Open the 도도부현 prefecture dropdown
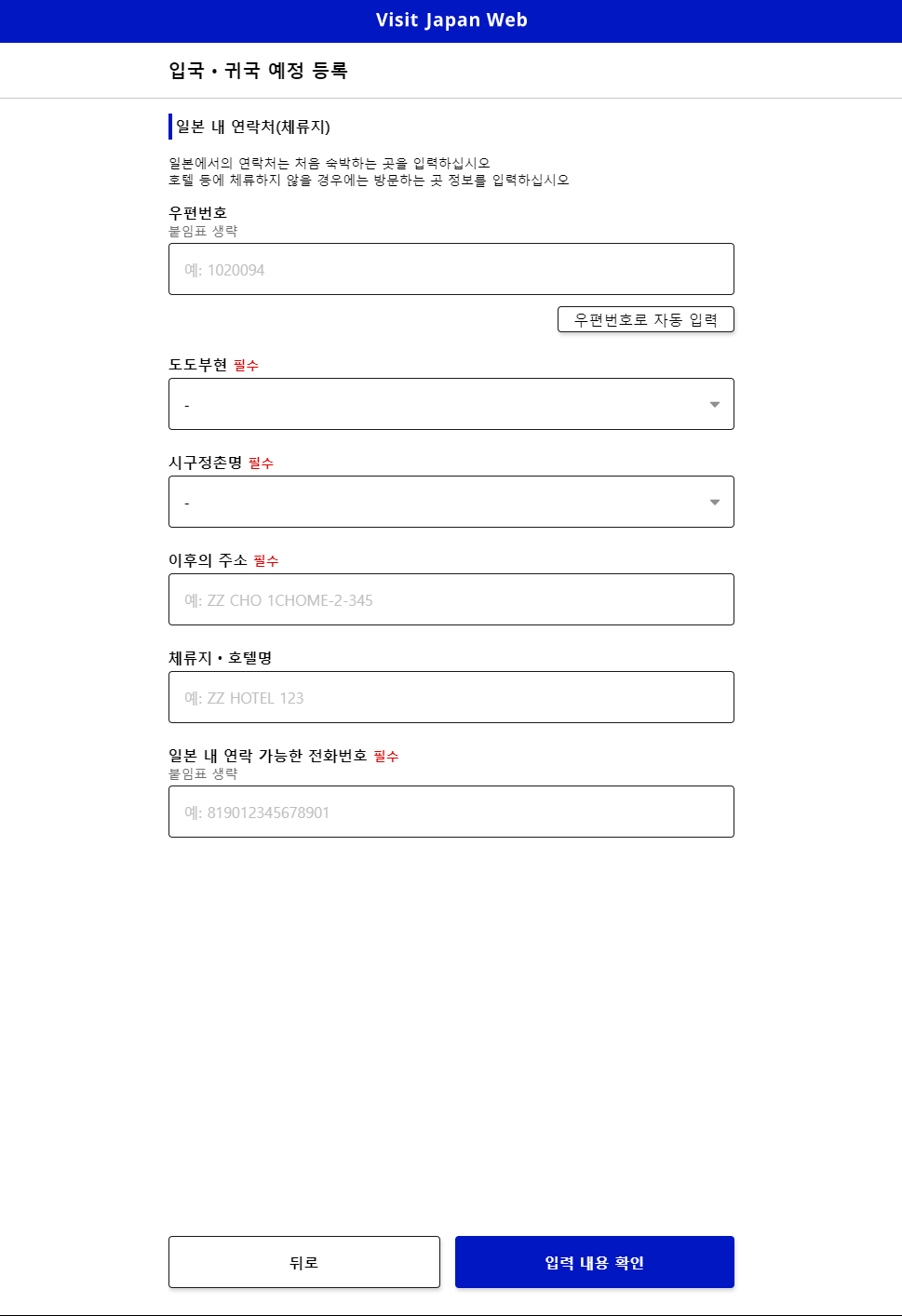The width and height of the screenshot is (902, 1316). 451,404
